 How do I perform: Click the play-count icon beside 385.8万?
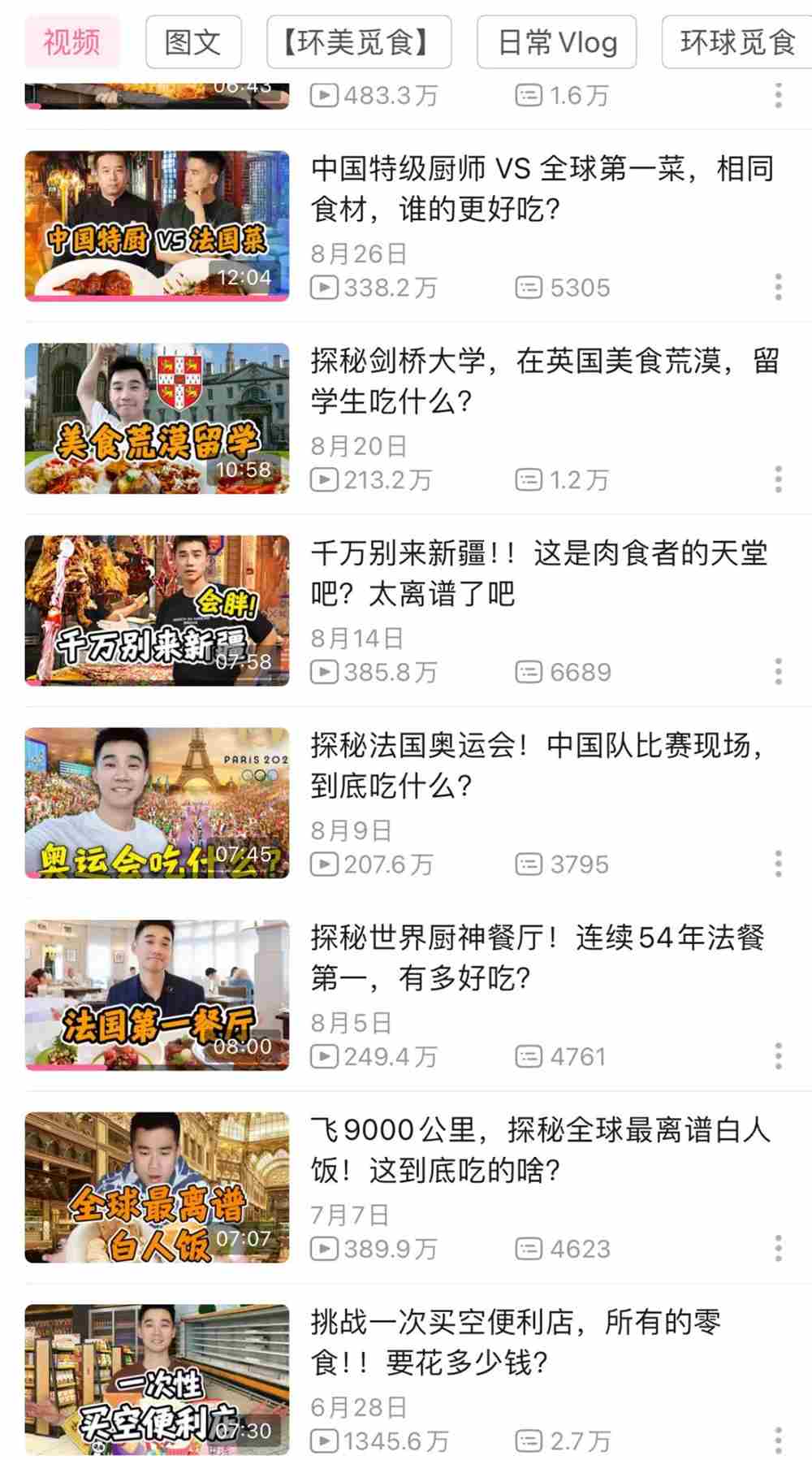(x=324, y=672)
